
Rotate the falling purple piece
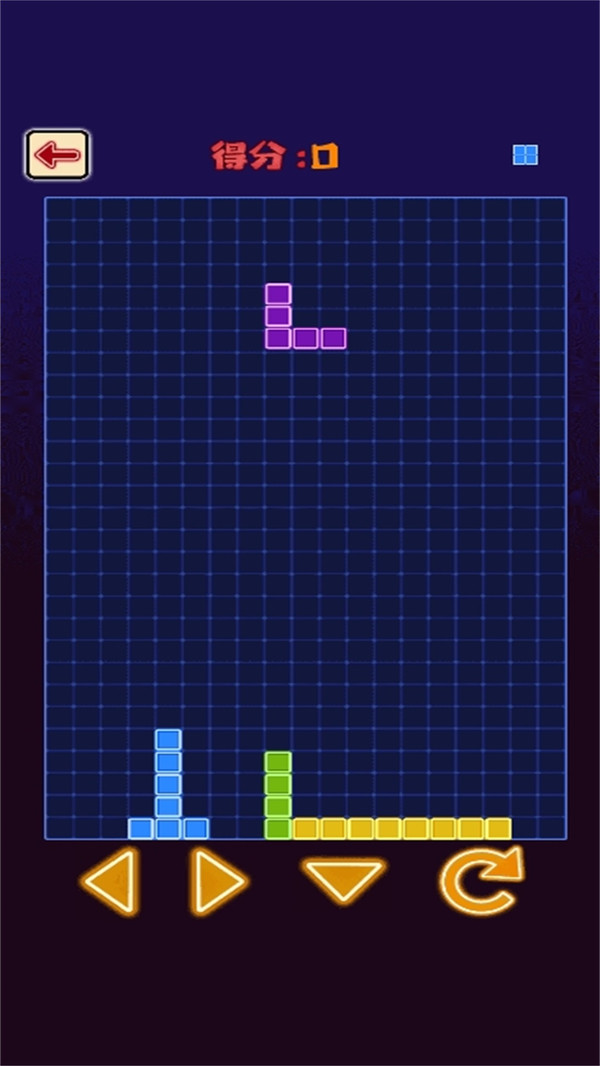(x=481, y=880)
